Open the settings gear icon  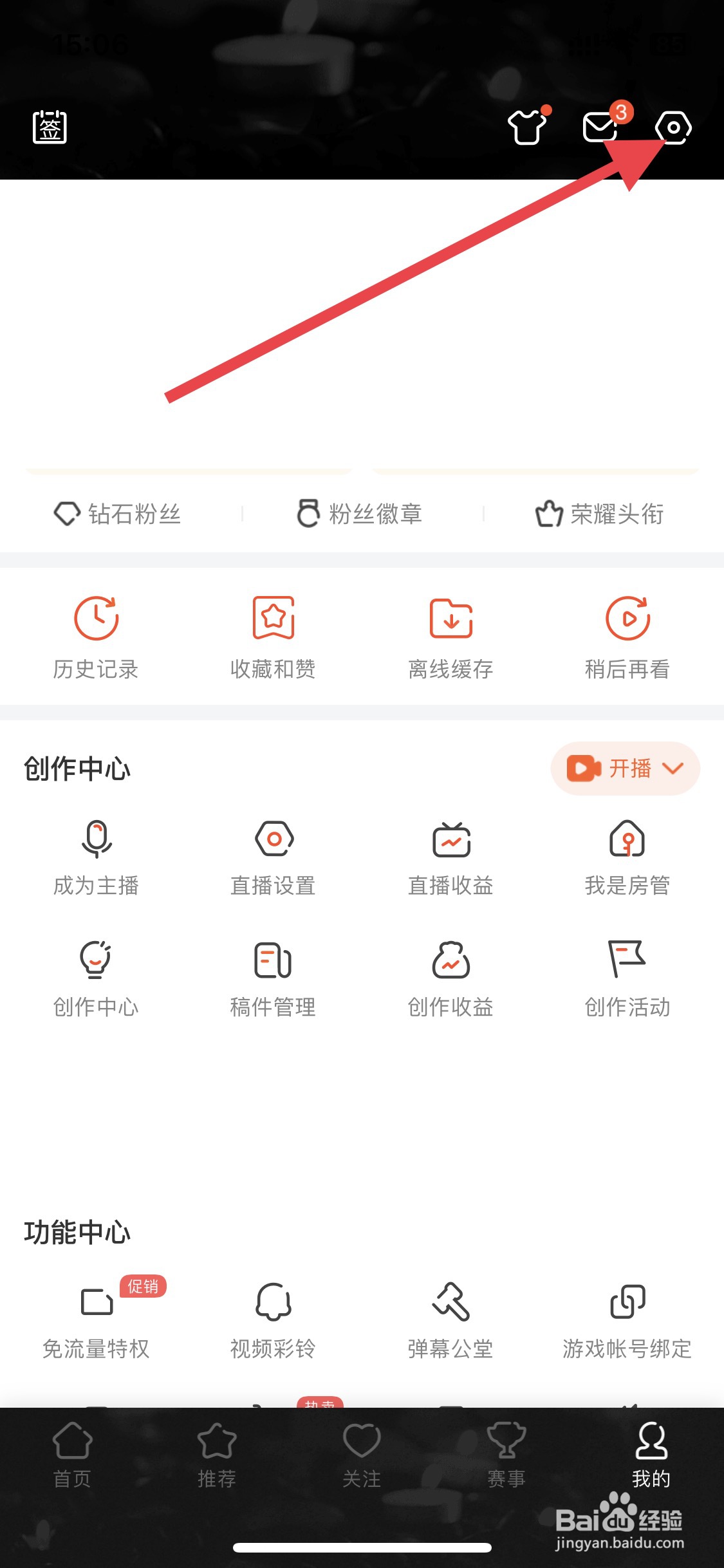674,128
